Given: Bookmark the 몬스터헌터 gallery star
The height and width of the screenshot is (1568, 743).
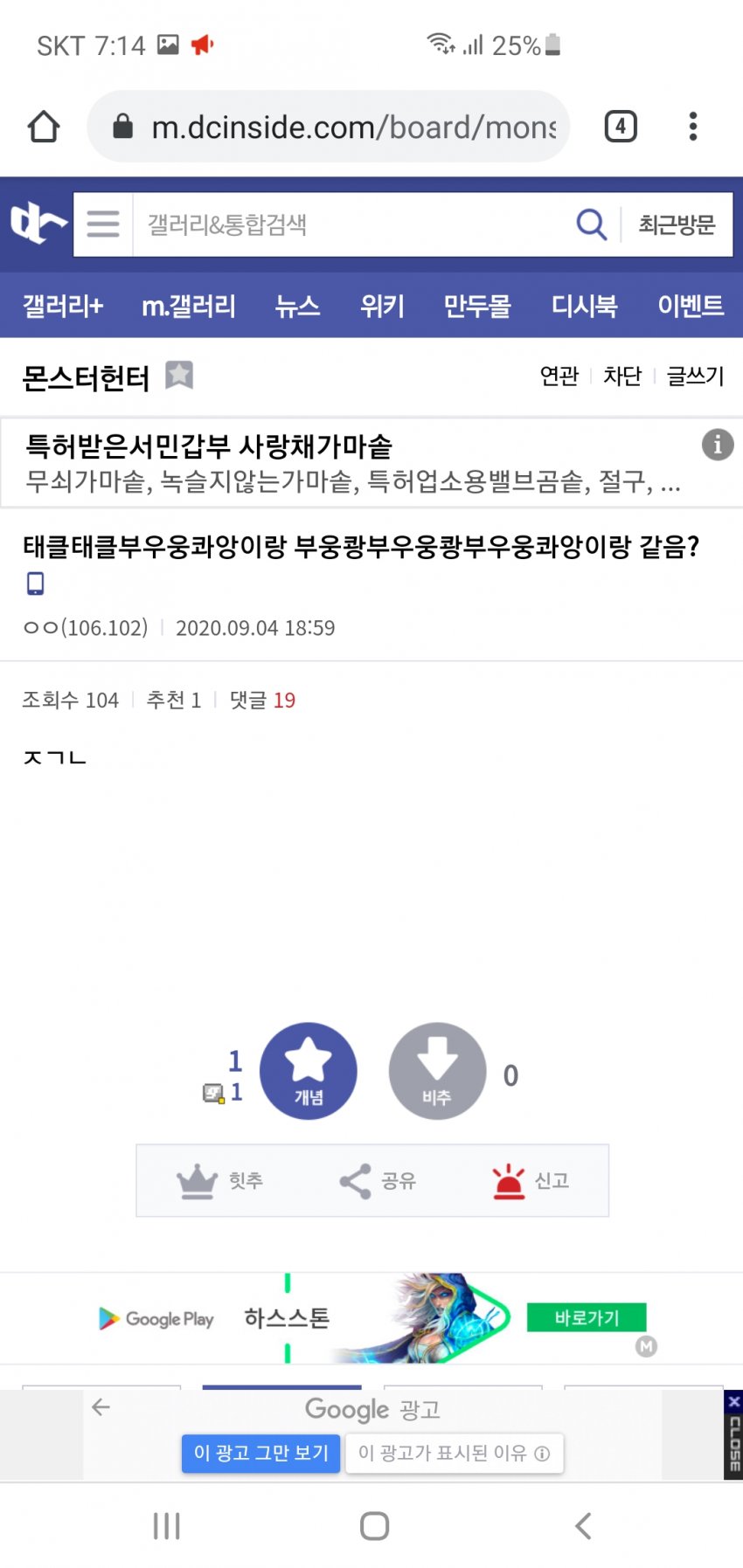Looking at the screenshot, I should (179, 376).
